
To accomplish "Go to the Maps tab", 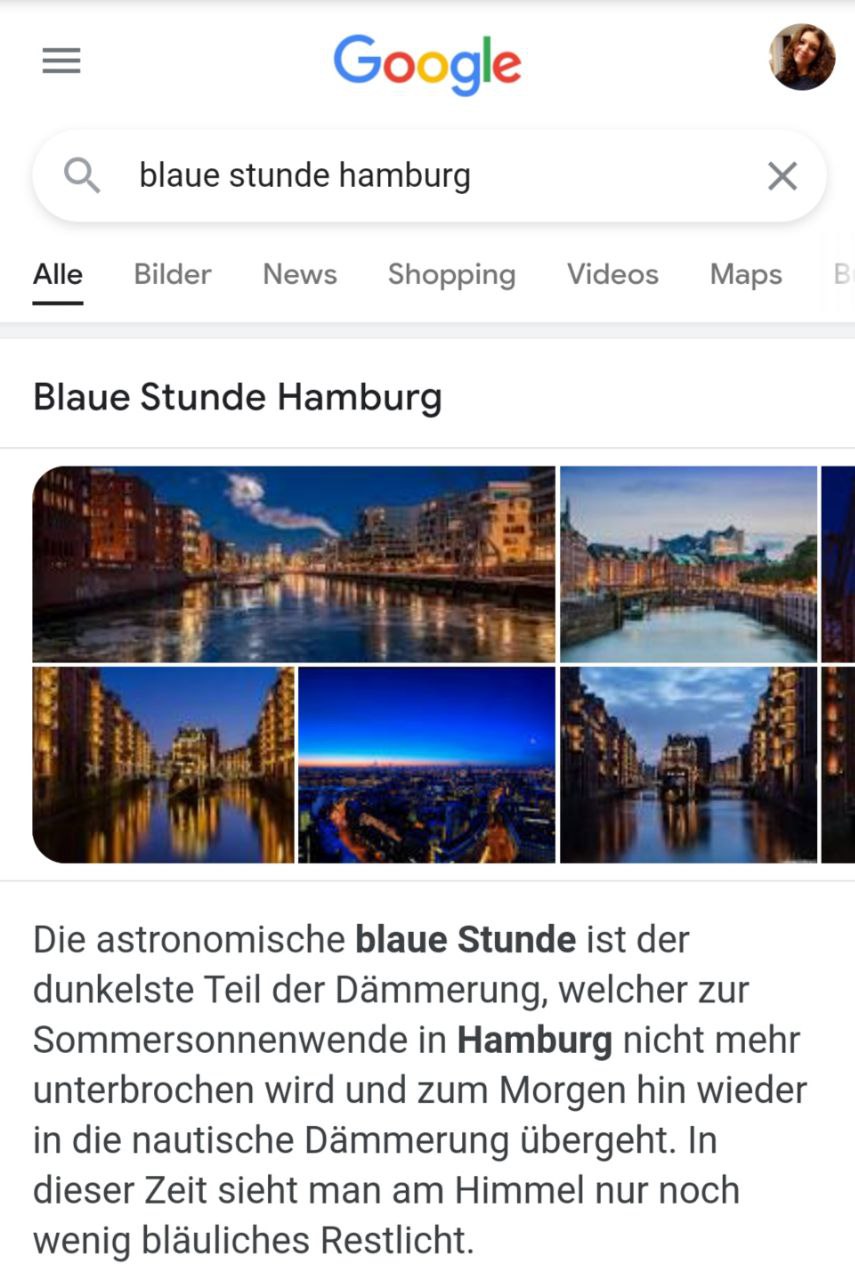I will [745, 274].
